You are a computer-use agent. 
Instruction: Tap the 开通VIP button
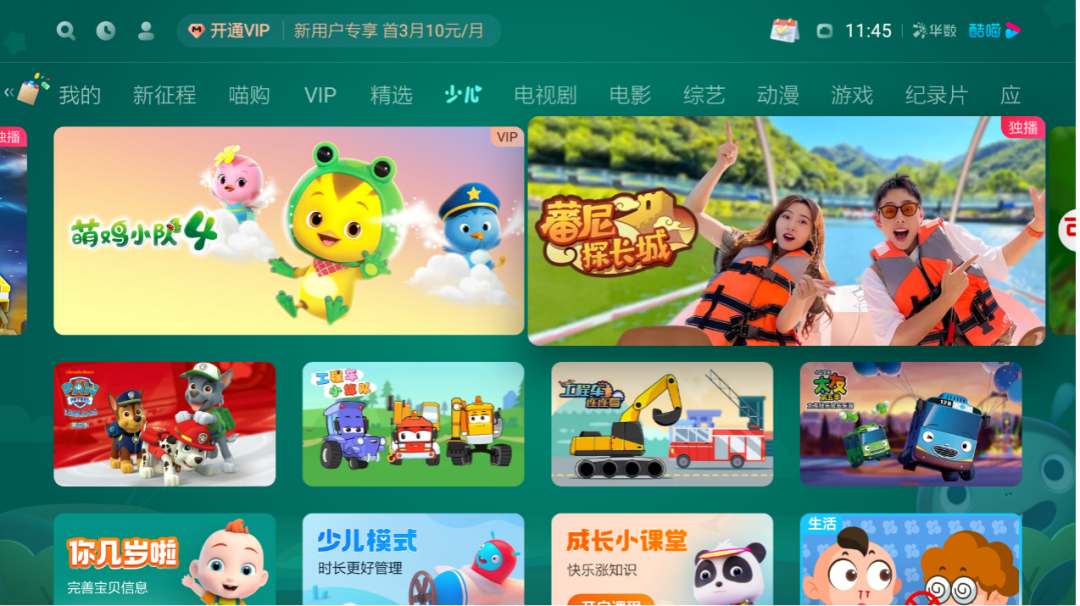(229, 31)
